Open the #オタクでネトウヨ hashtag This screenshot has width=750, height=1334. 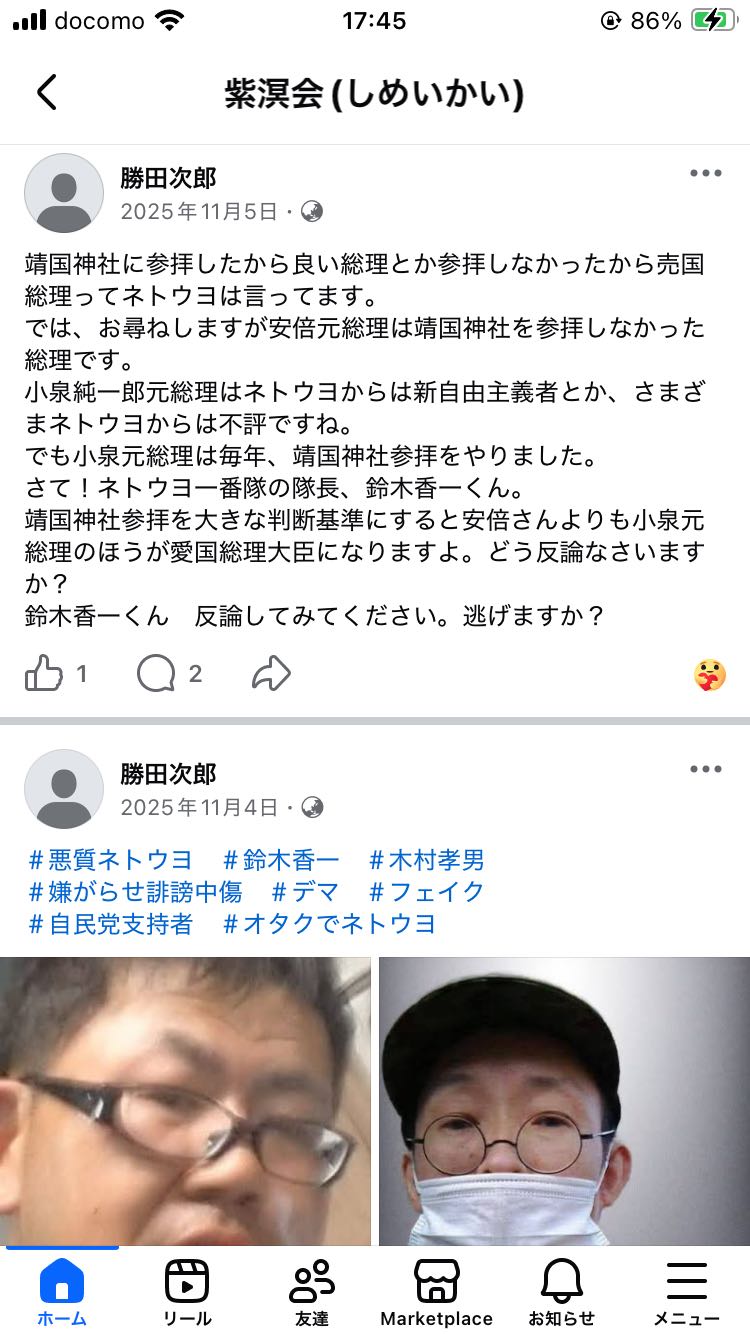tap(329, 924)
